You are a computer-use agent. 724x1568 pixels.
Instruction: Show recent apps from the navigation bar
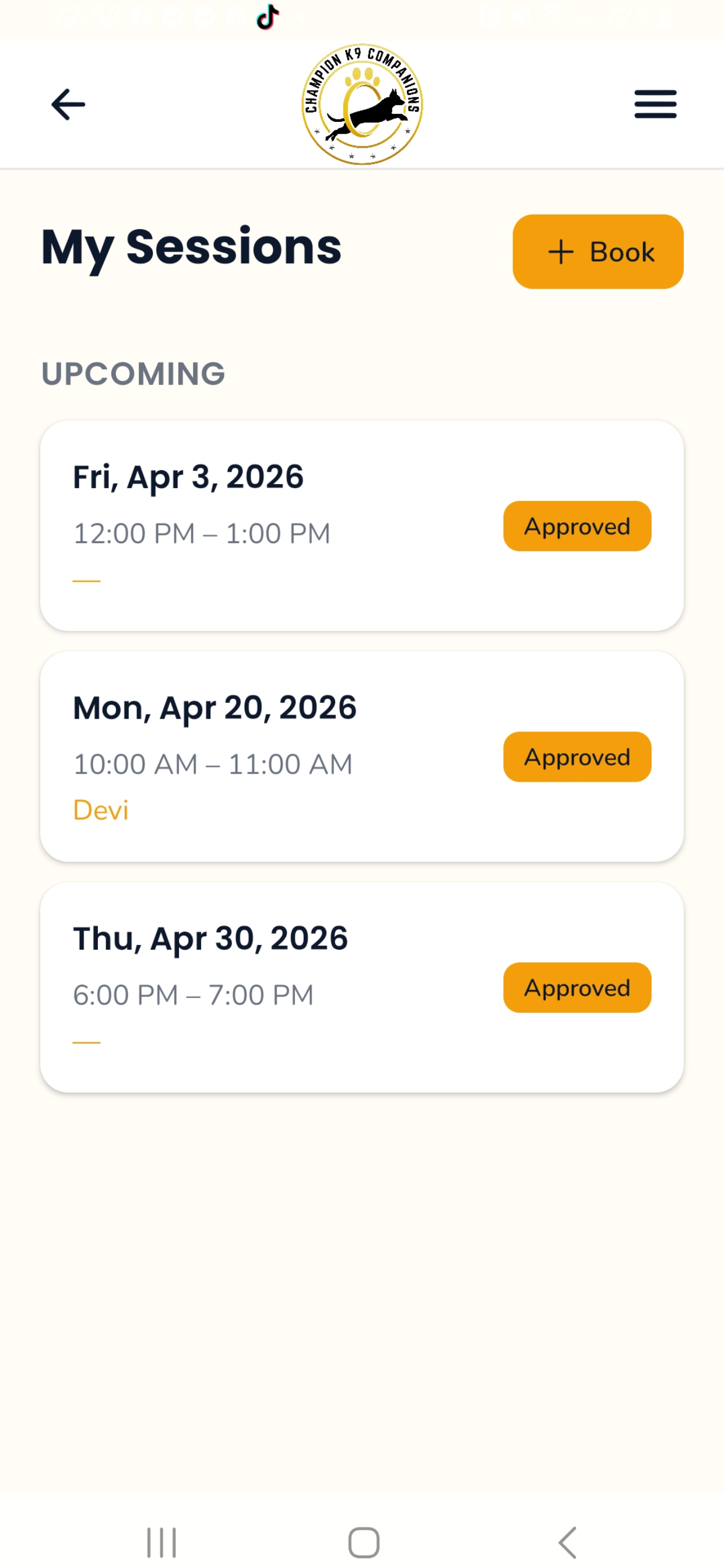point(162,1542)
